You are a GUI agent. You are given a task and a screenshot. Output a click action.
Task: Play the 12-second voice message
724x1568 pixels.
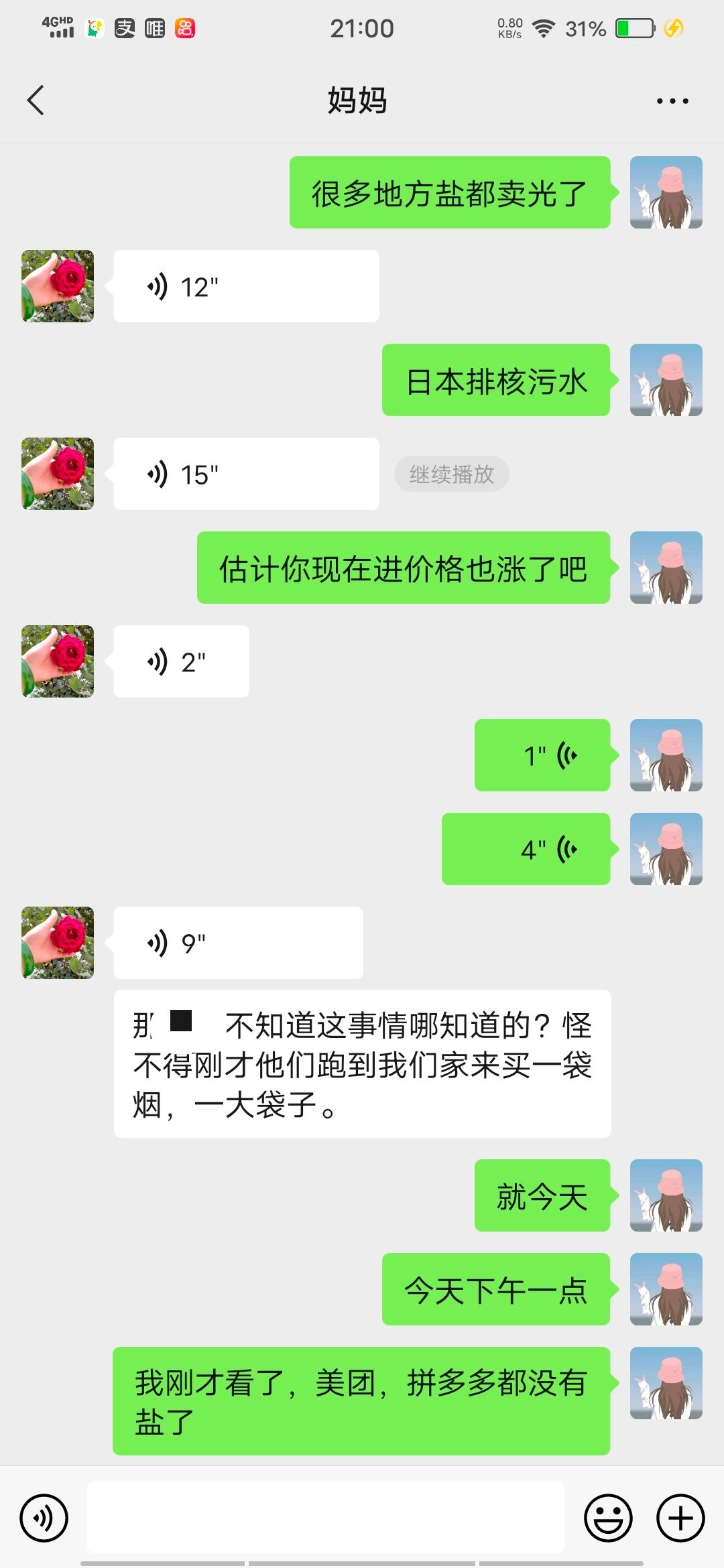tap(246, 287)
